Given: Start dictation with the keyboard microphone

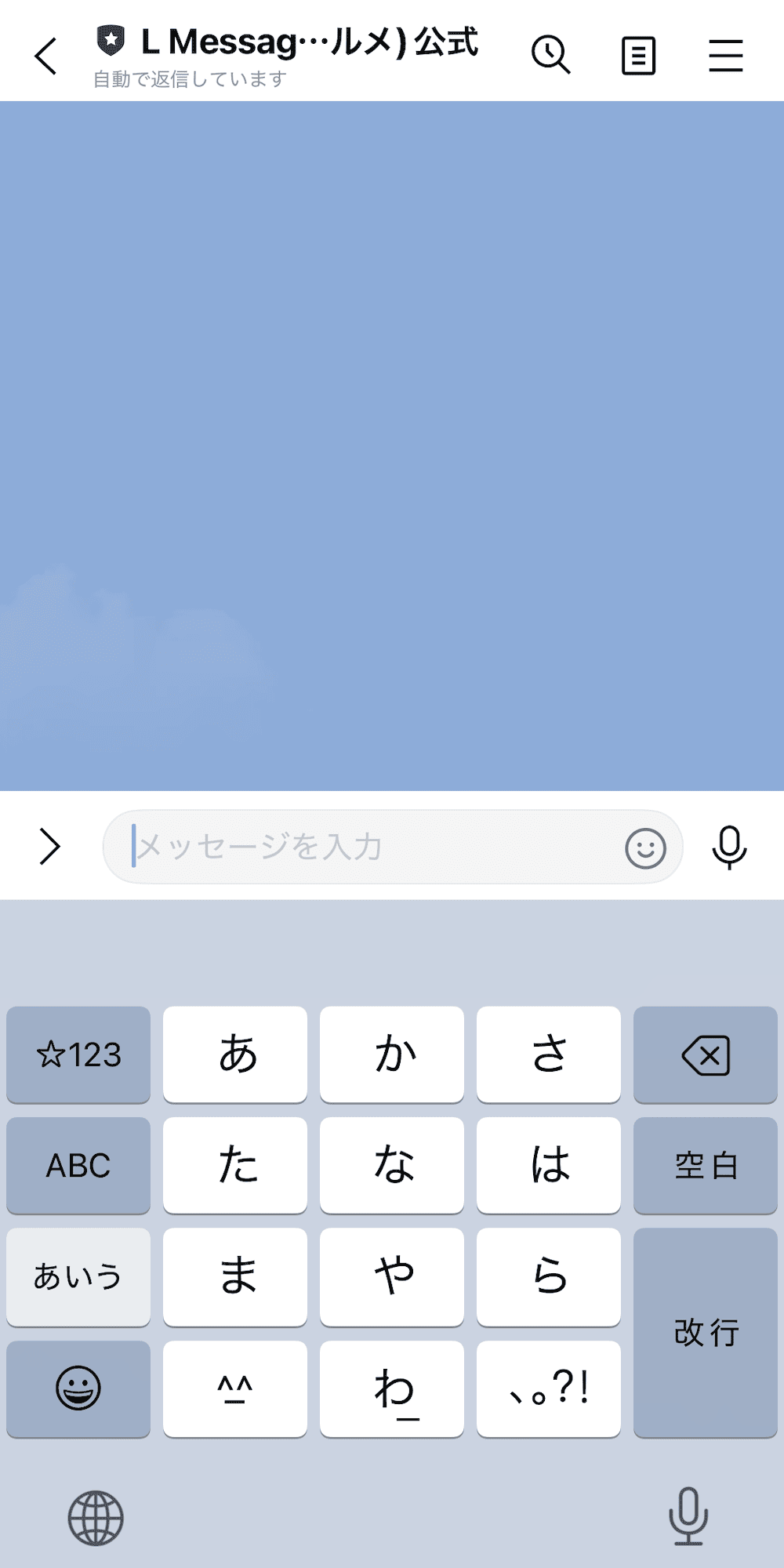Looking at the screenshot, I should coord(688,1515).
